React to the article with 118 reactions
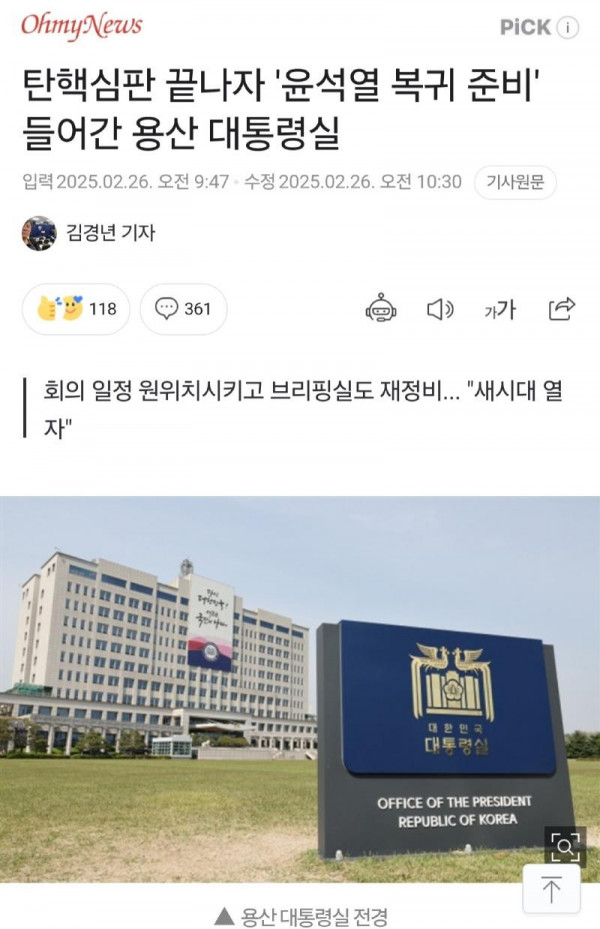Screen dimensions: 600x929 pyautogui.click(x=77, y=309)
